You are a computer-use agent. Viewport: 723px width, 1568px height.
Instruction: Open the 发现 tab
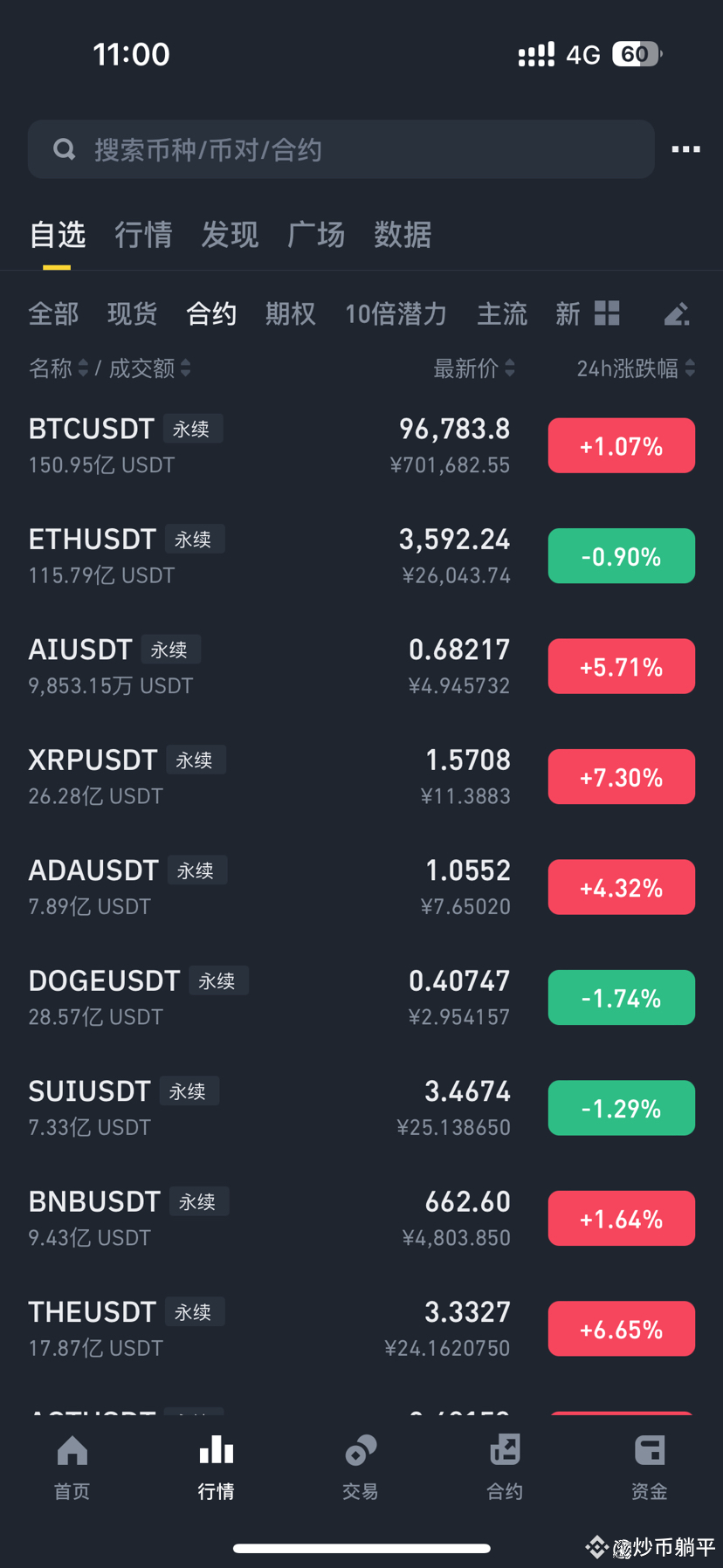click(x=230, y=235)
